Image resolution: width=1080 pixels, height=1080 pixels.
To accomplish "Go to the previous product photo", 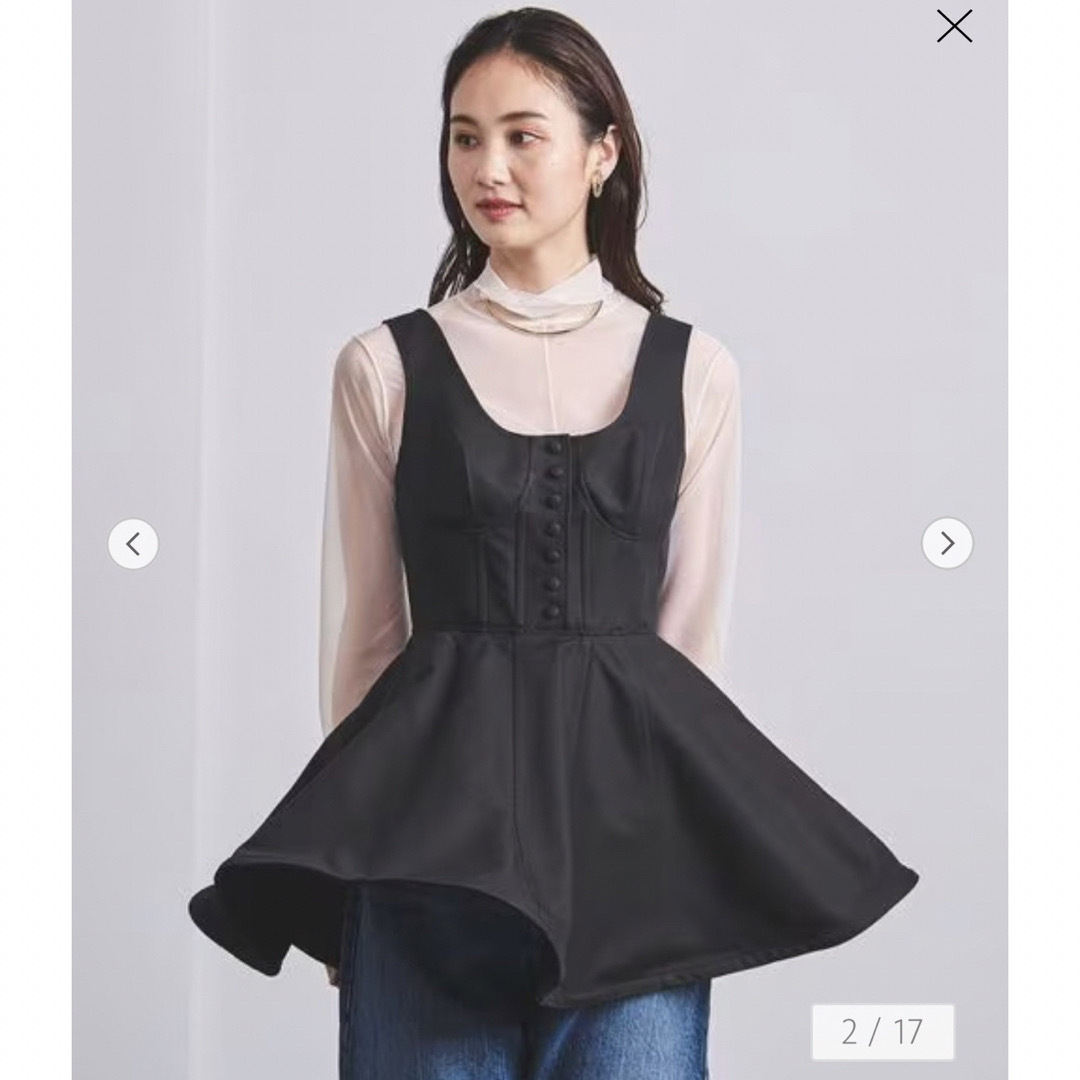I will coord(133,544).
